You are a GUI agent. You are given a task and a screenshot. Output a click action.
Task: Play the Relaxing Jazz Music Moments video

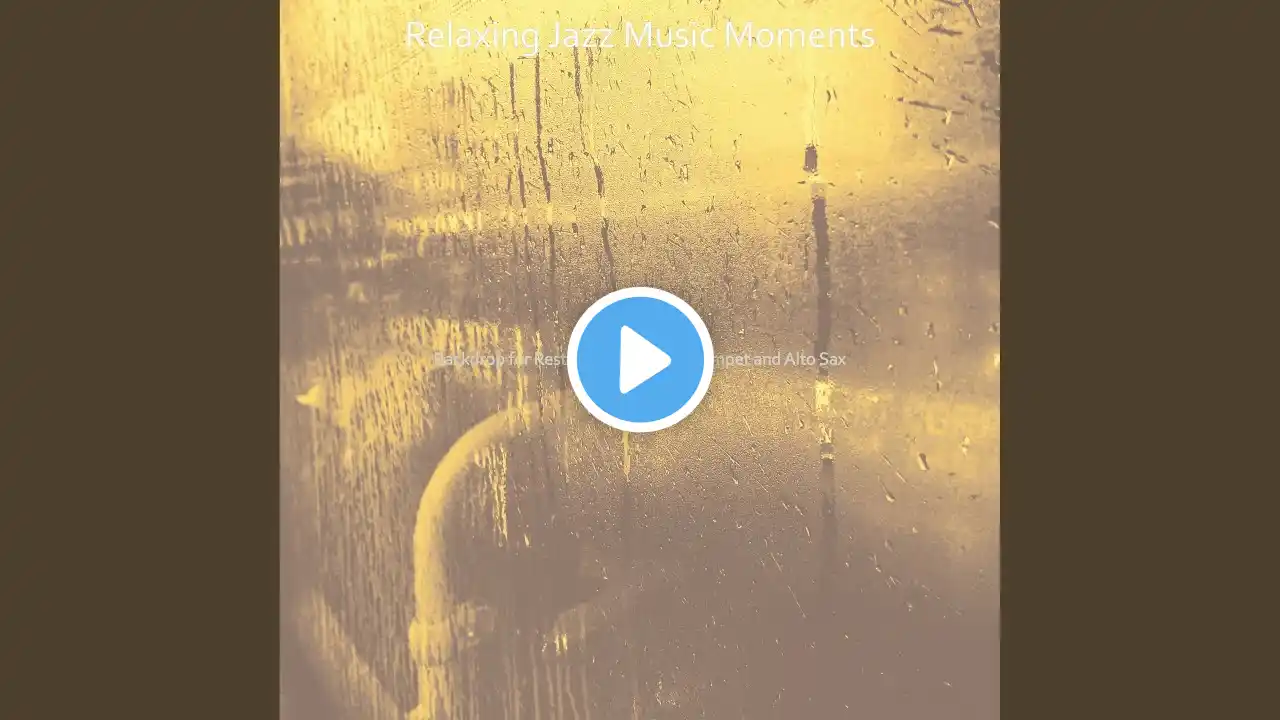point(640,360)
